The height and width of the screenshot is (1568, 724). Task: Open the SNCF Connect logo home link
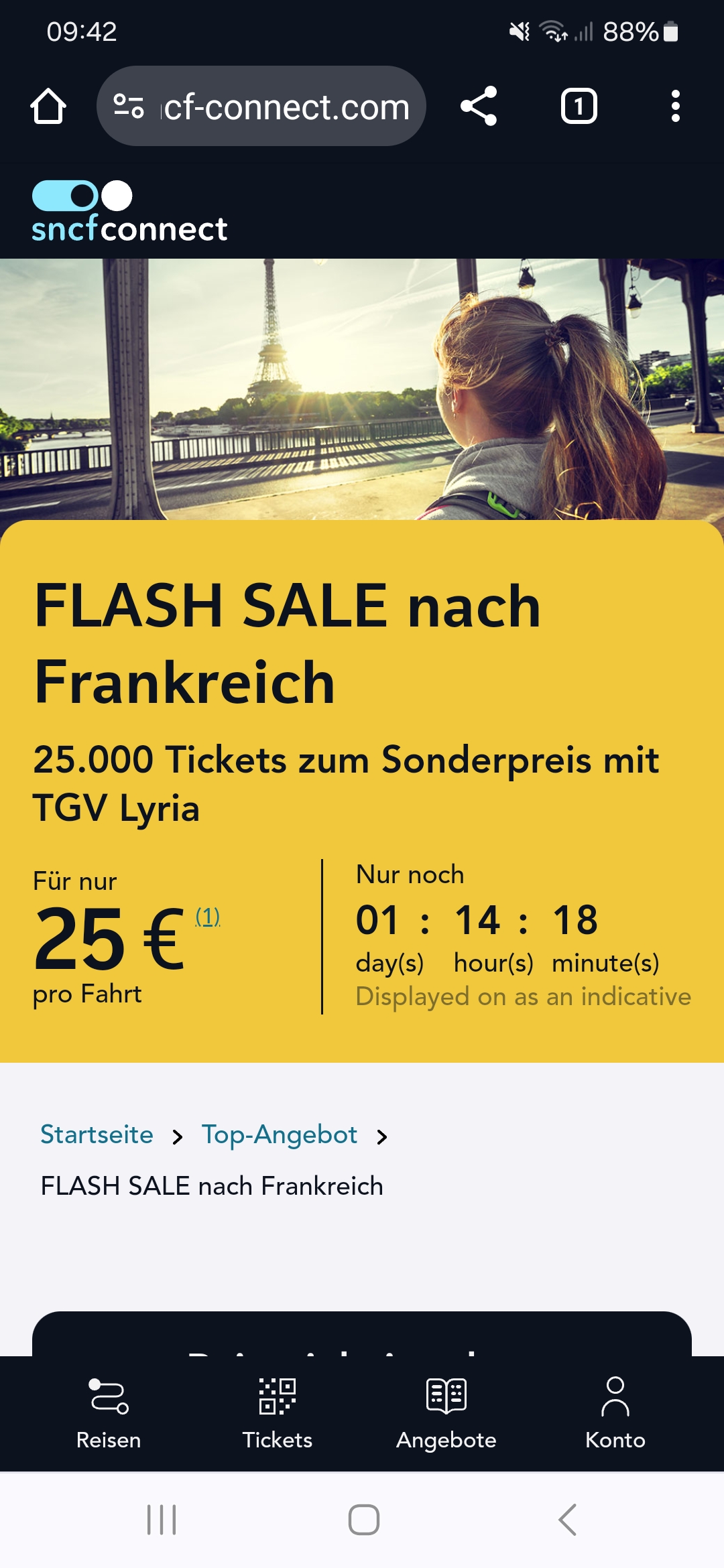coord(129,212)
